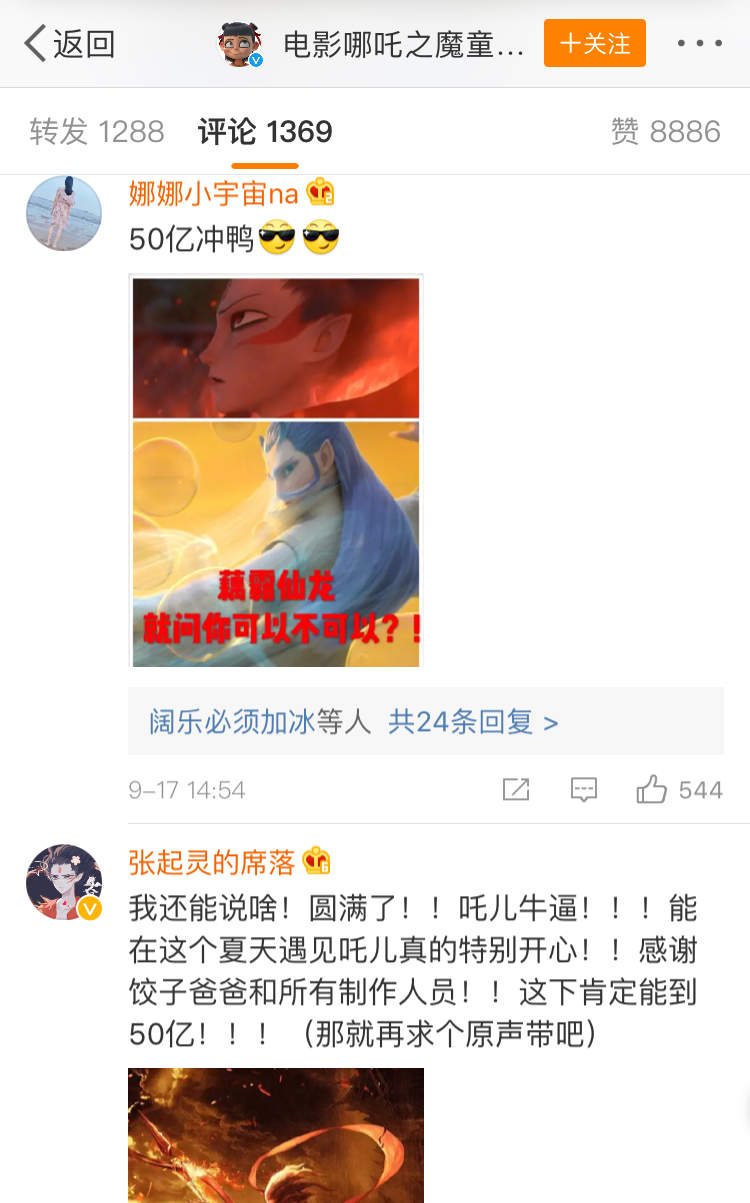Image resolution: width=750 pixels, height=1203 pixels.
Task: View the image in 娜娜小宇宙na's comment
Action: pos(276,471)
